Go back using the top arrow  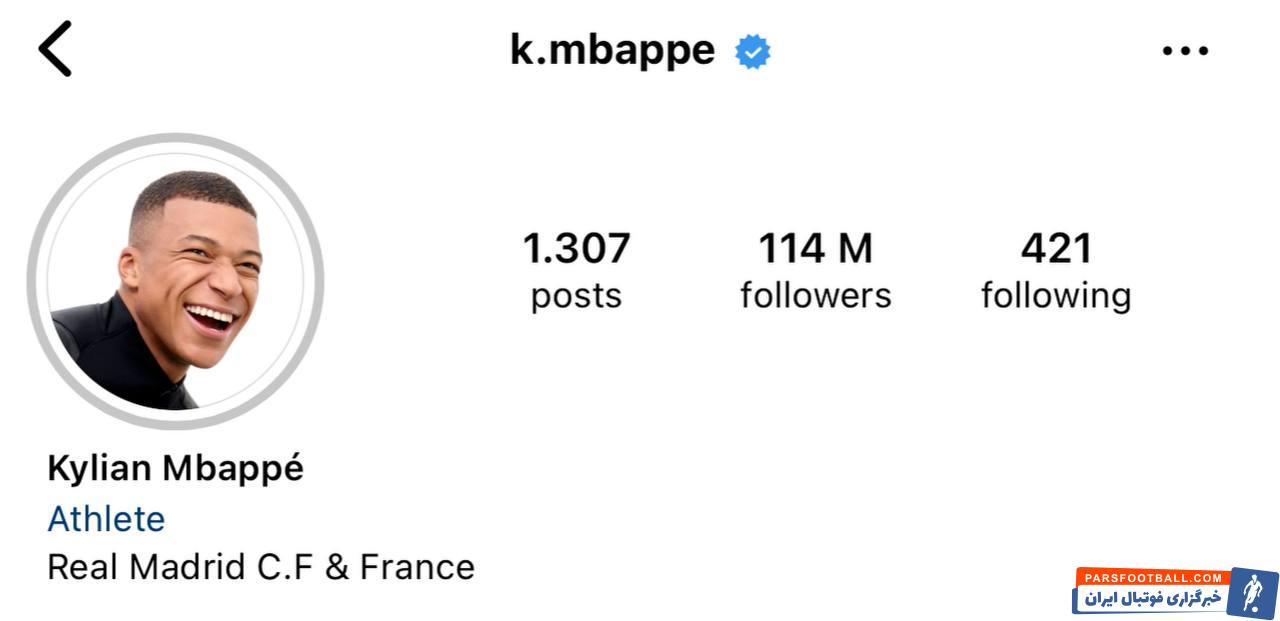(55, 49)
